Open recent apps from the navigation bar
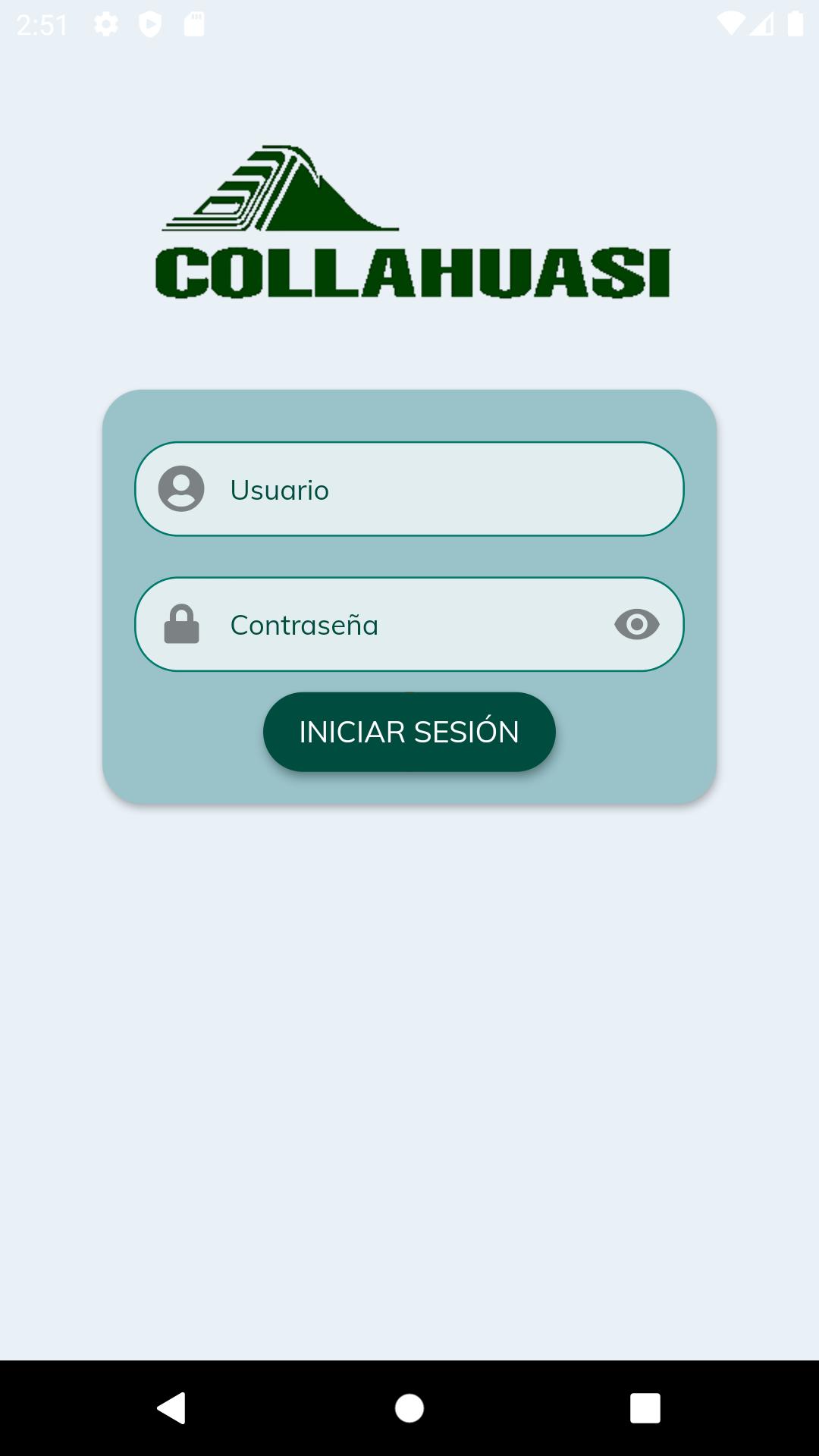 [x=645, y=1408]
